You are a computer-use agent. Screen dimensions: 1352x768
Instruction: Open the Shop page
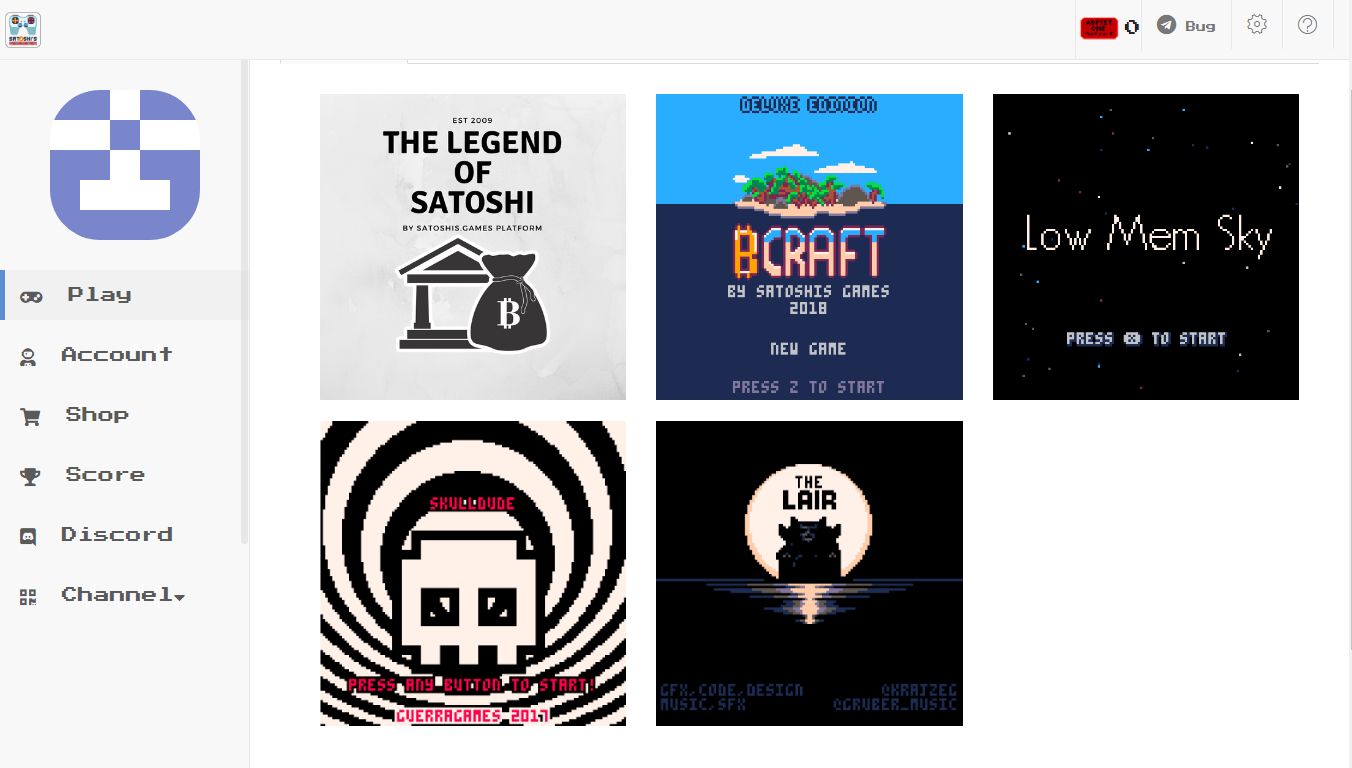click(97, 415)
